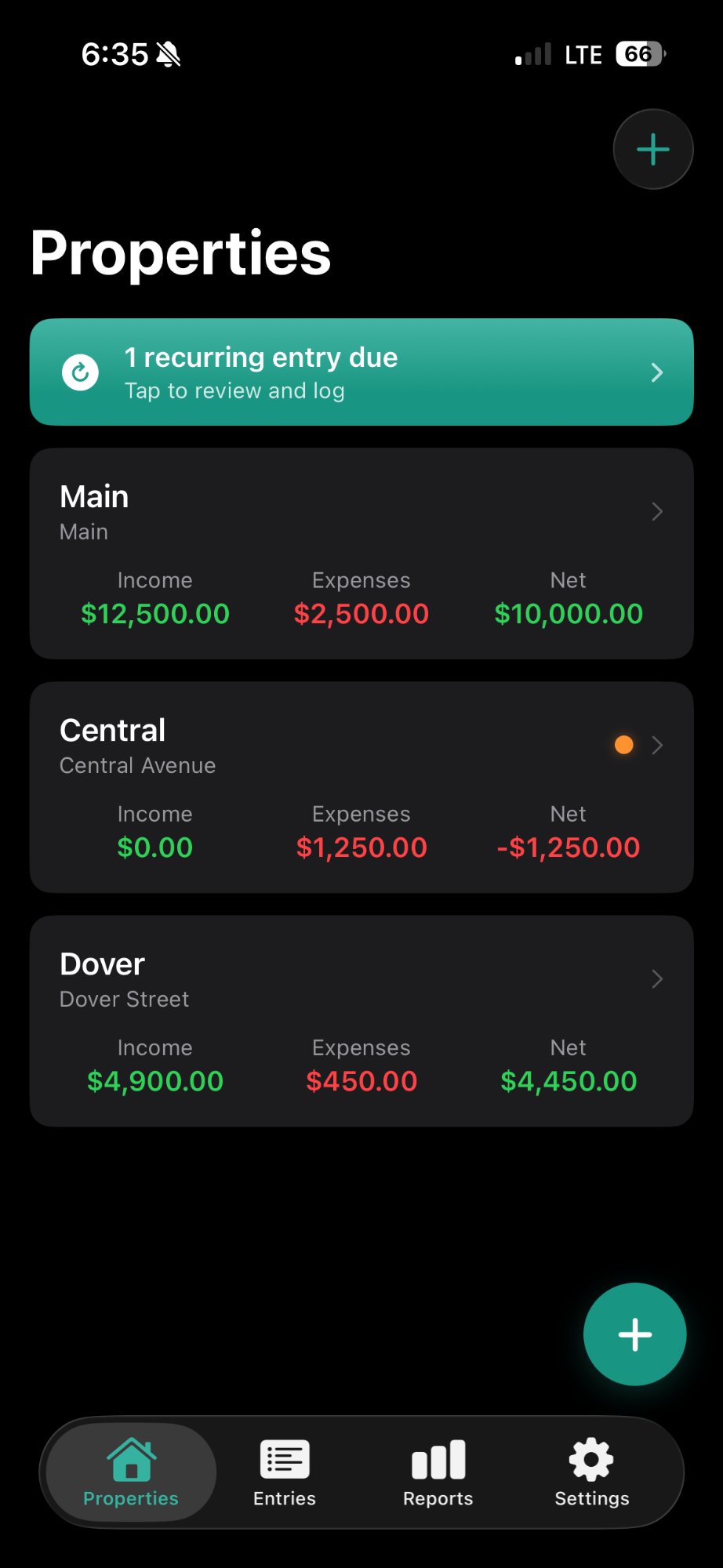Tap the Central Avenue subtitle text
723x1568 pixels.
click(137, 765)
